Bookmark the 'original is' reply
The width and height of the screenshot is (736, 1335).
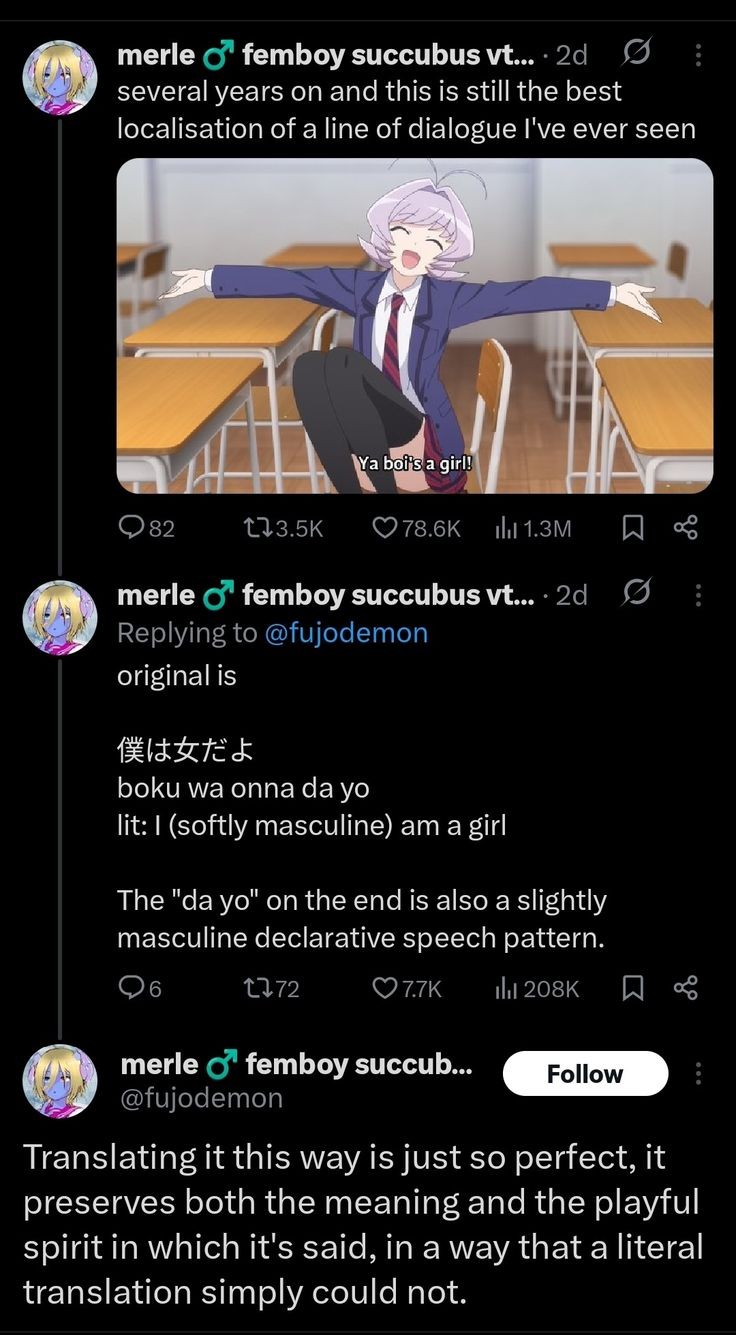click(632, 988)
